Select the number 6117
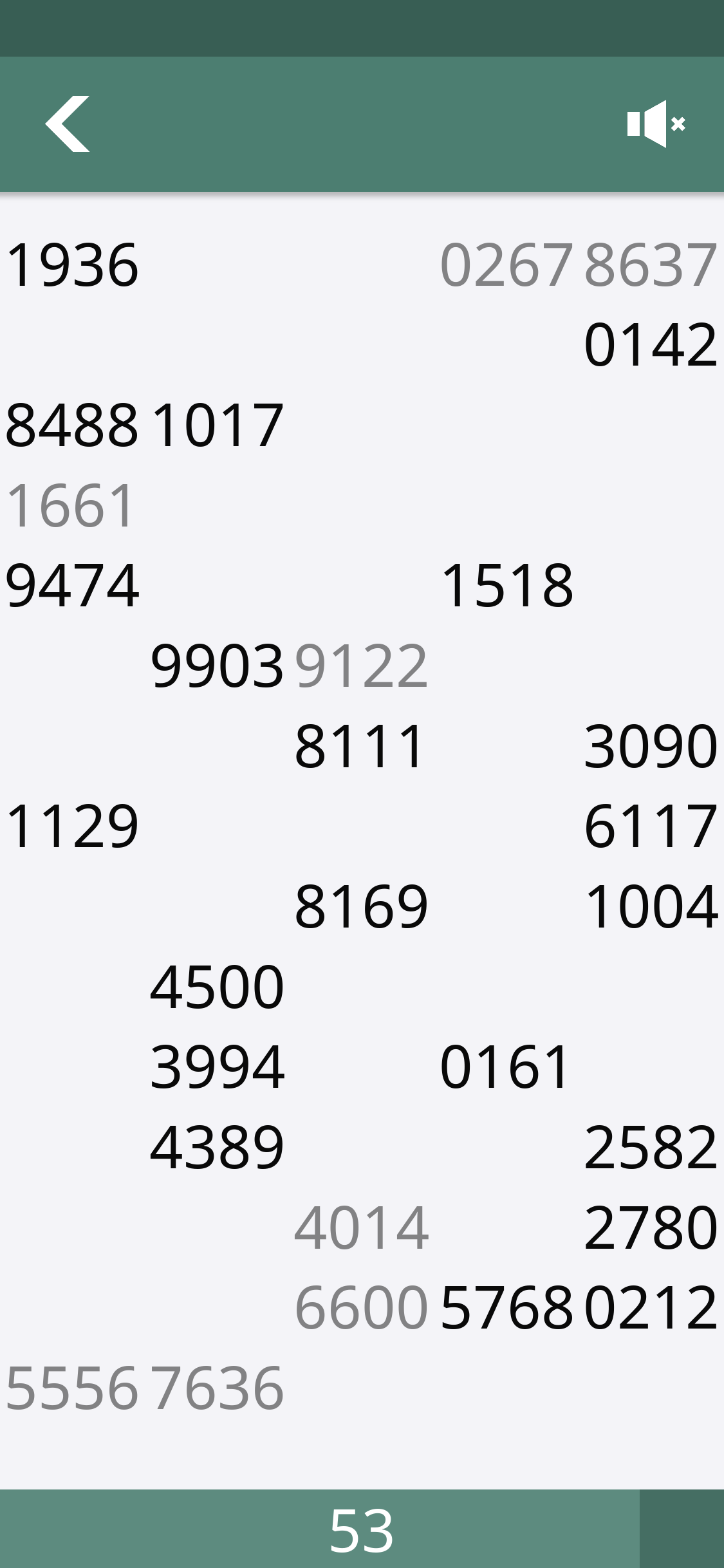Screen dimensions: 724x1568 651,826
